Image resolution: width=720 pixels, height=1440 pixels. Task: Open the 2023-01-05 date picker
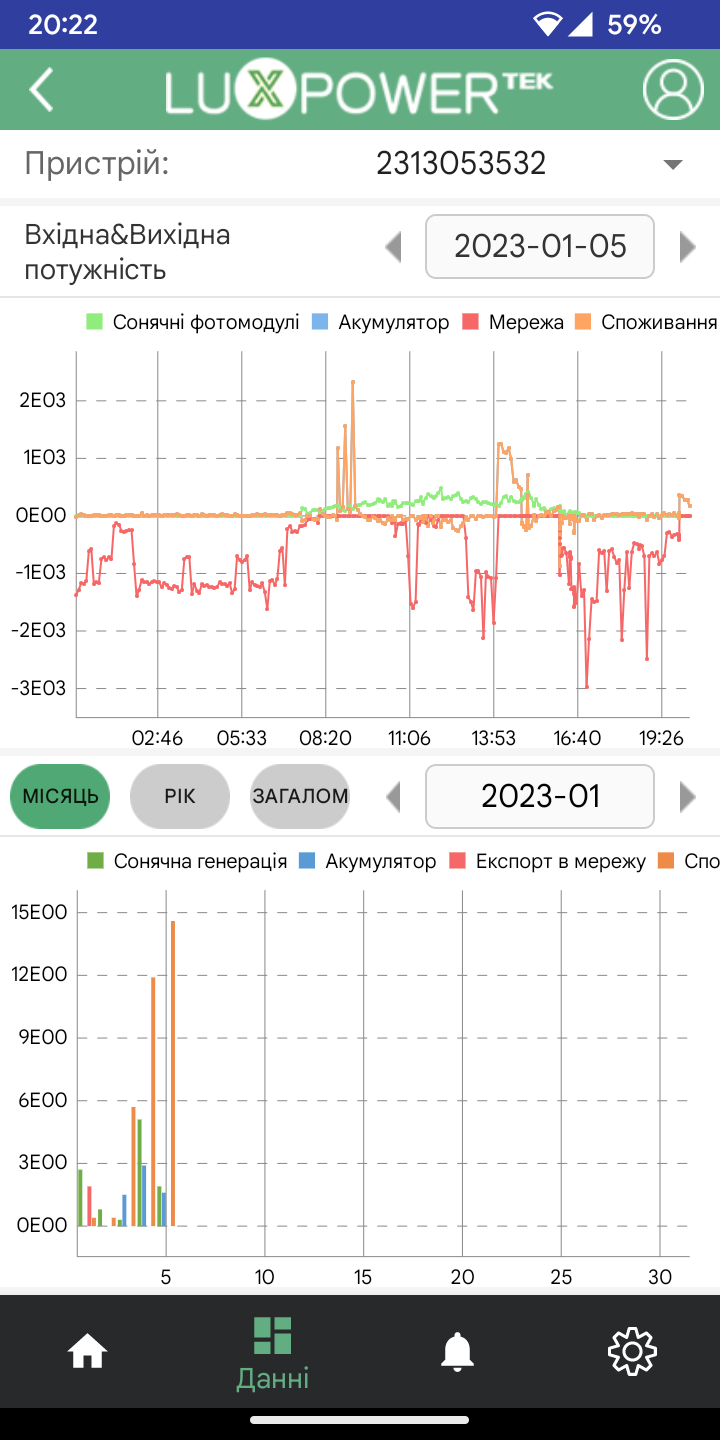[x=540, y=246]
